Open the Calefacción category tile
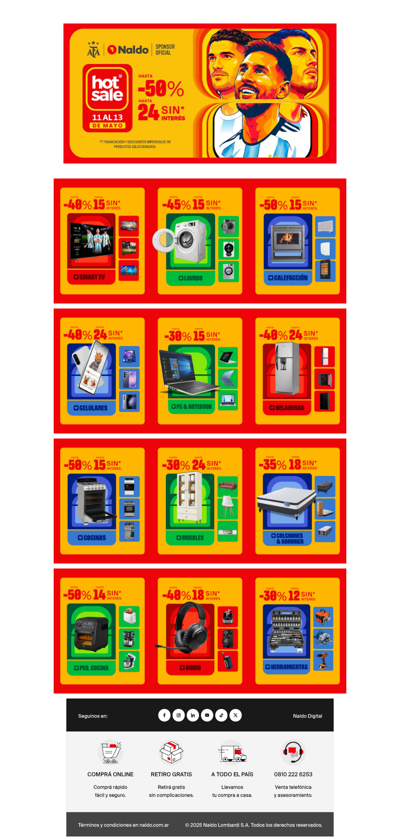Screen dimensions: 400x839 click(297, 241)
